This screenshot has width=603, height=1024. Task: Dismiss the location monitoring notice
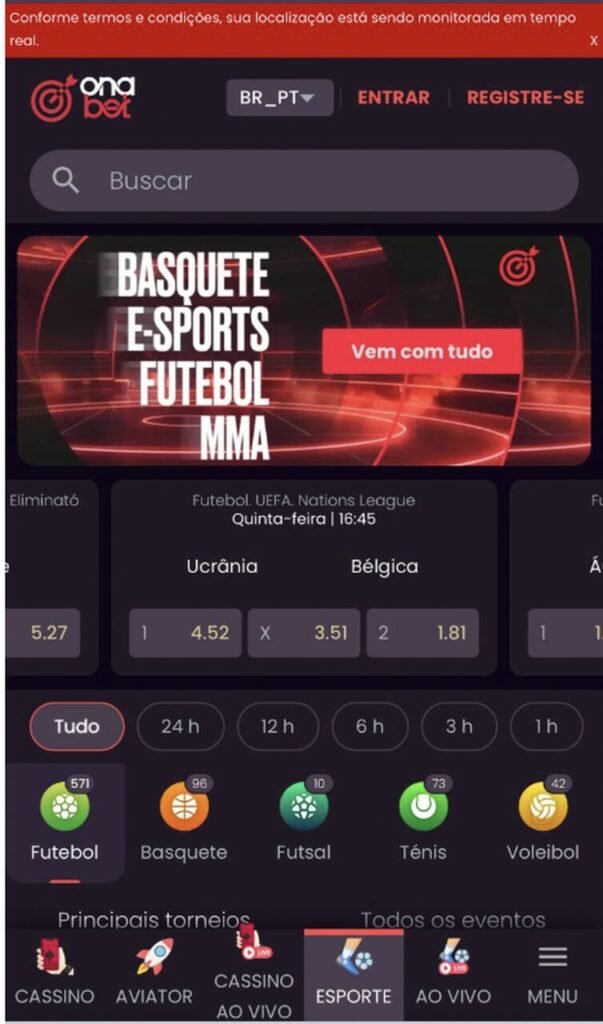click(593, 41)
